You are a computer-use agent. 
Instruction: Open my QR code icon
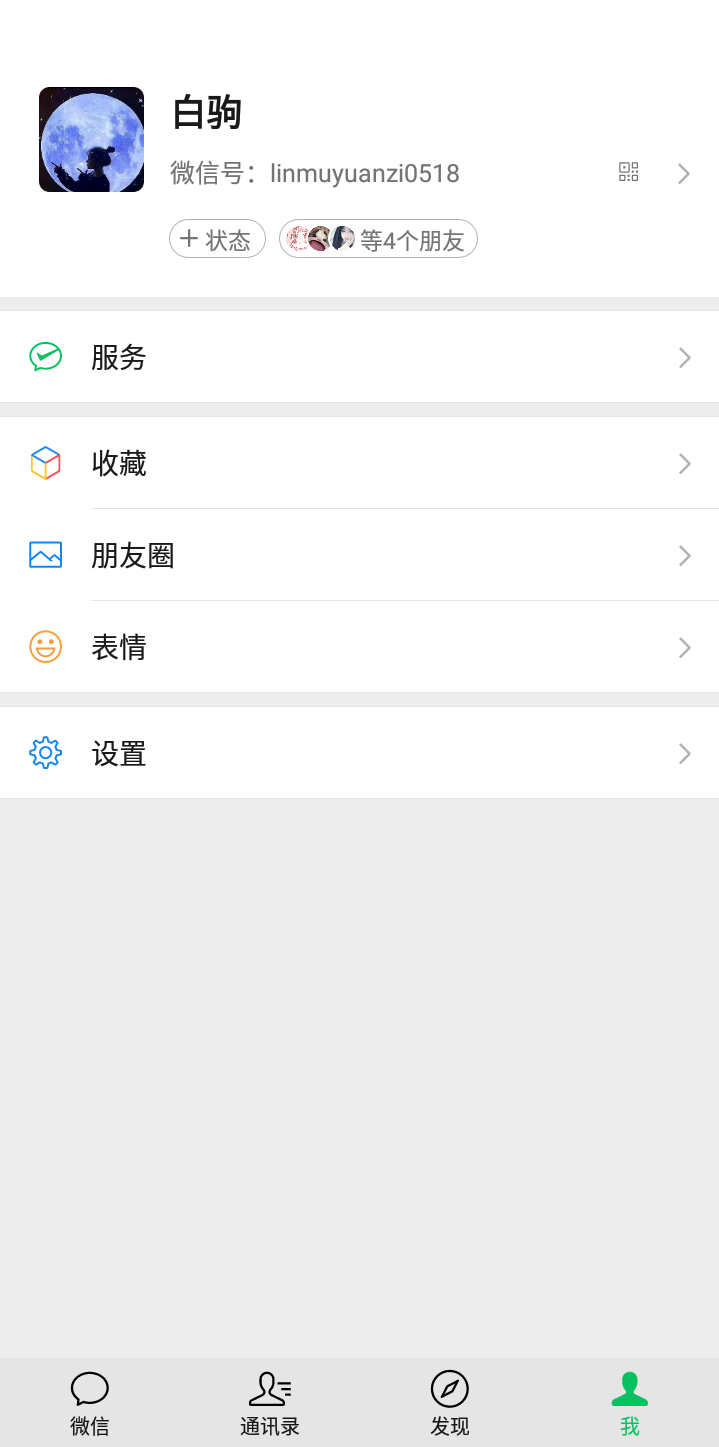[628, 172]
